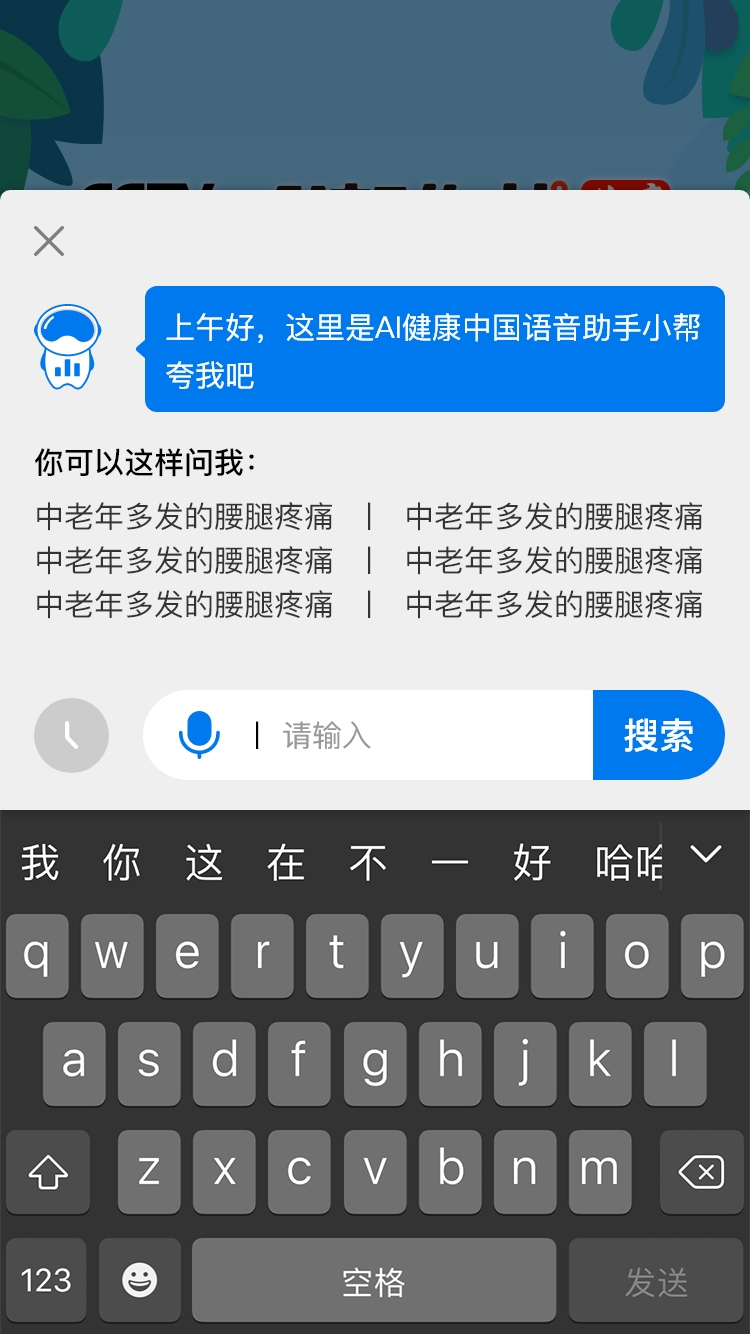Collapse the keyboard suggestion bar arrow

click(706, 855)
